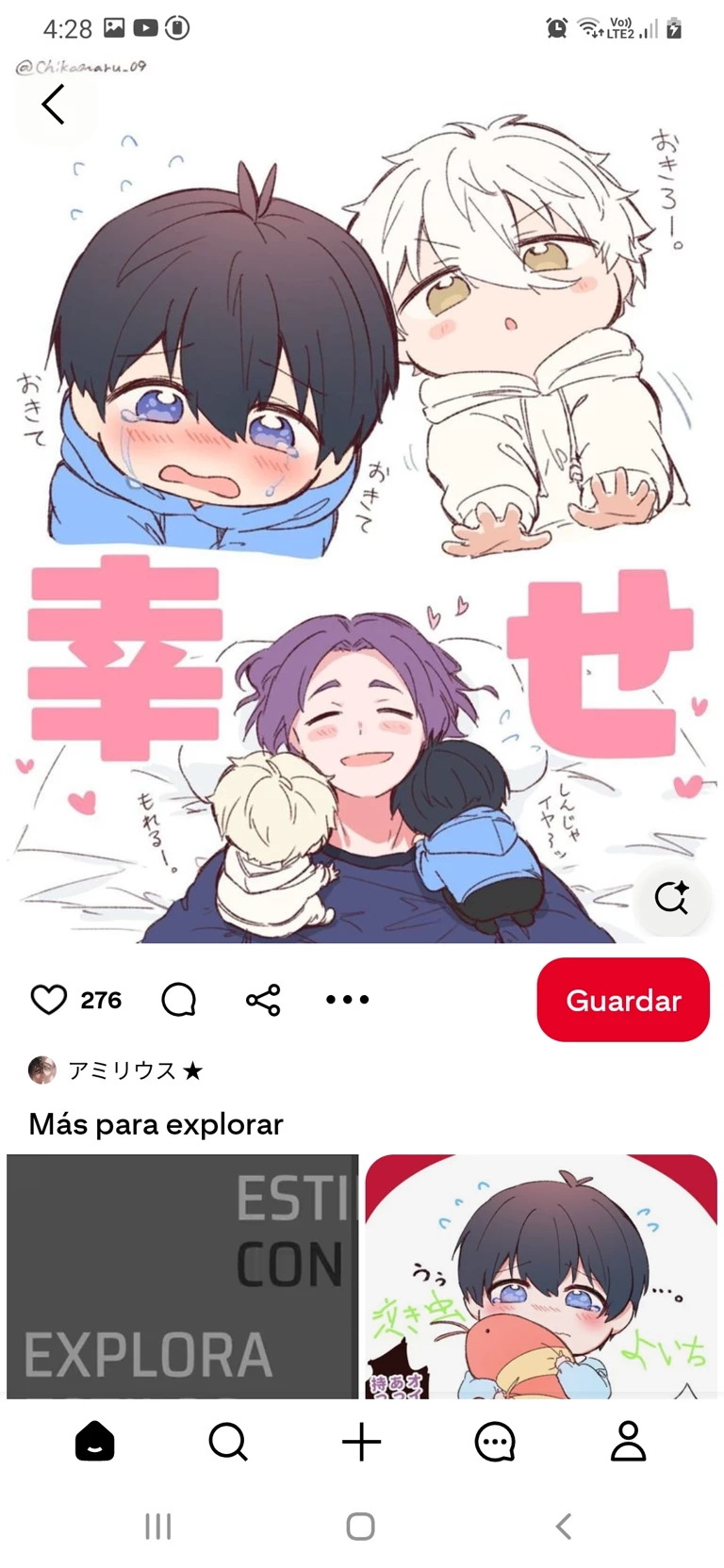Open the gray EXPLORA suggested pin
The image size is (724, 1568).
click(x=182, y=1276)
